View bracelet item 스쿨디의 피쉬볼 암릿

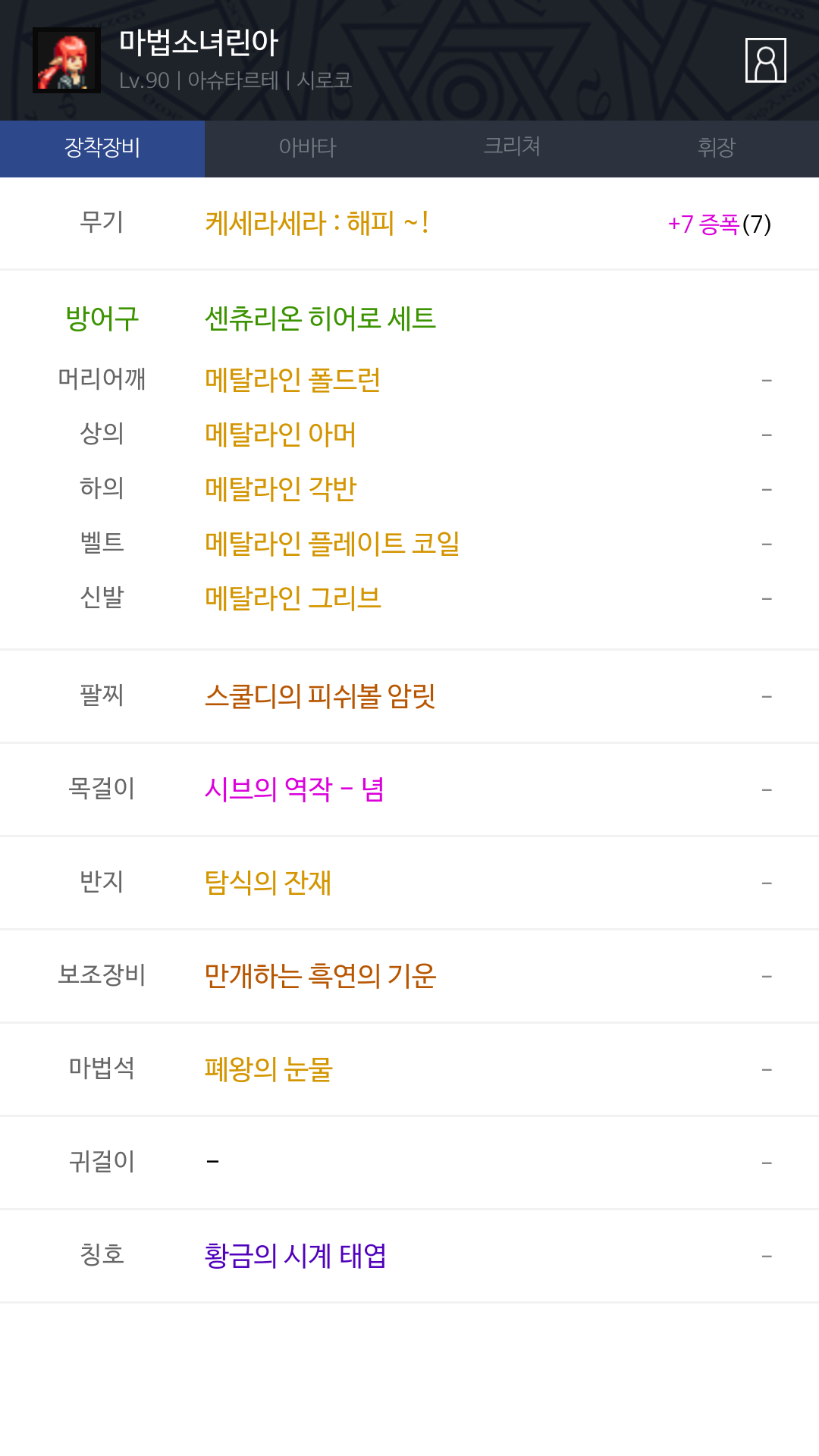click(x=320, y=696)
